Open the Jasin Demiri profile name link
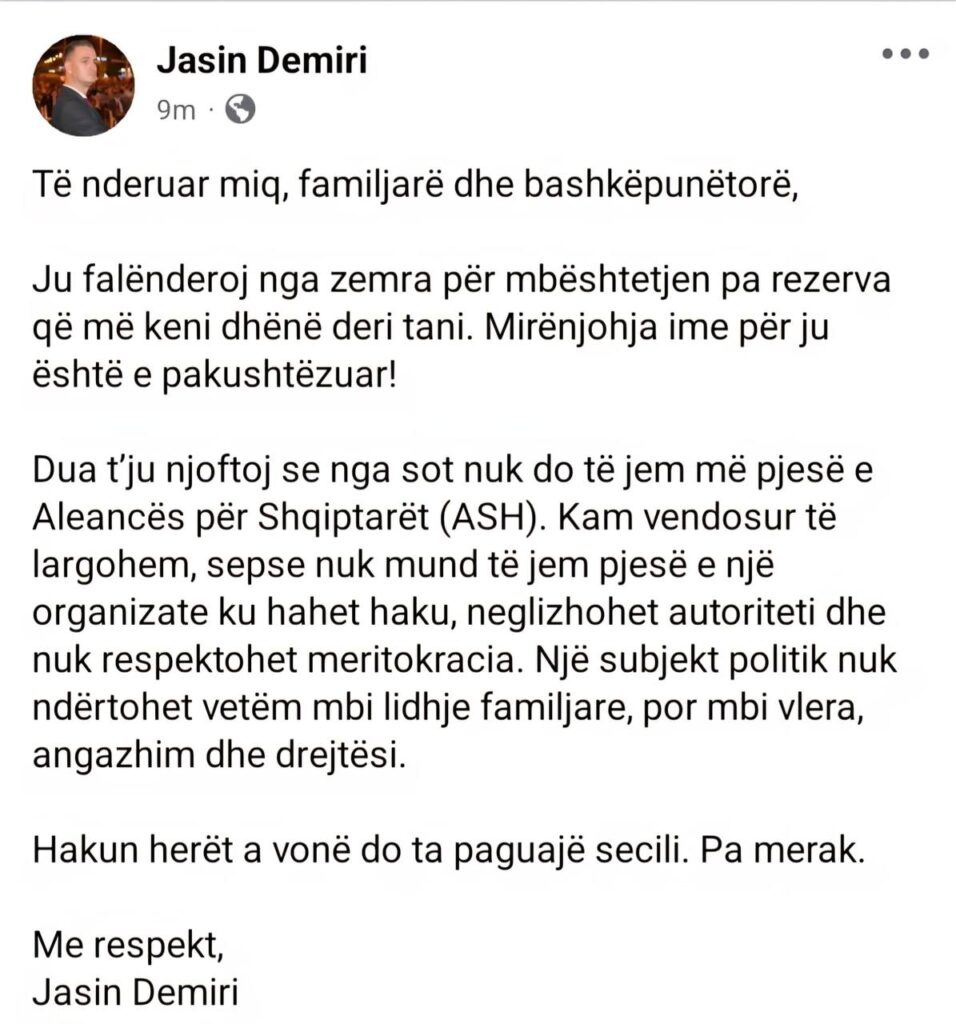 [x=262, y=62]
